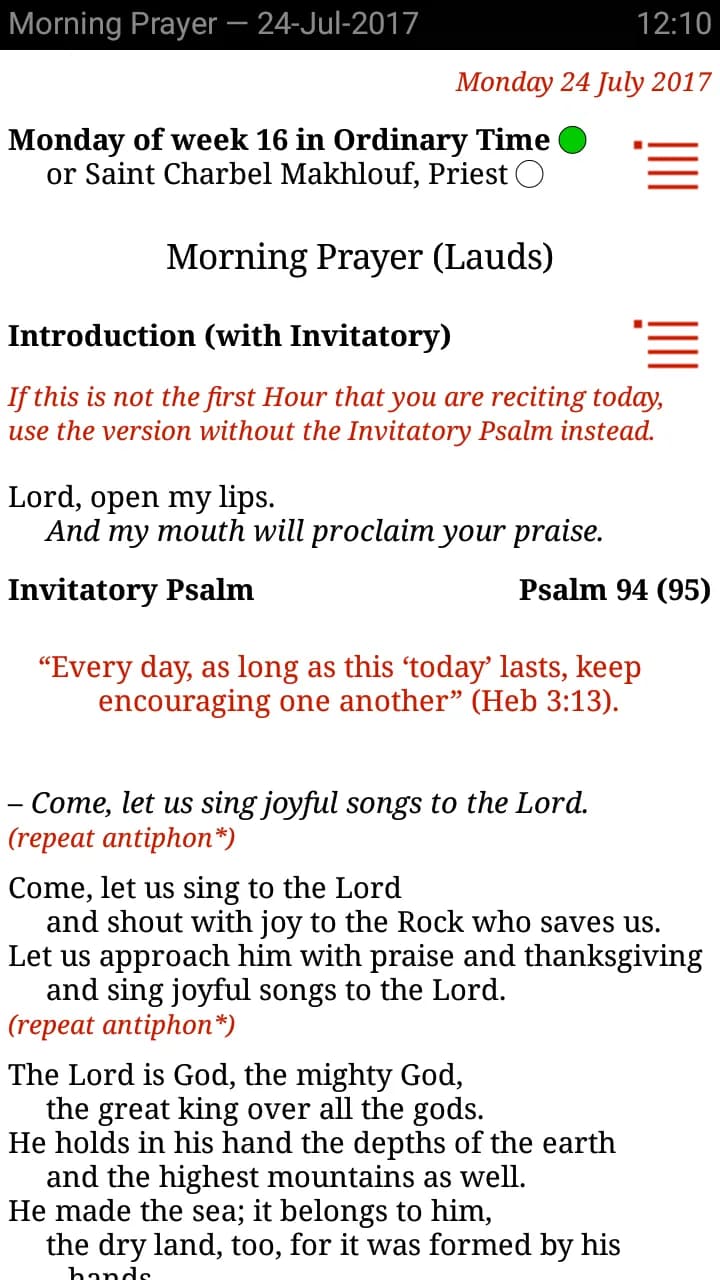Tap the white circle beside Saint Charbel Makhlouf

point(529,174)
